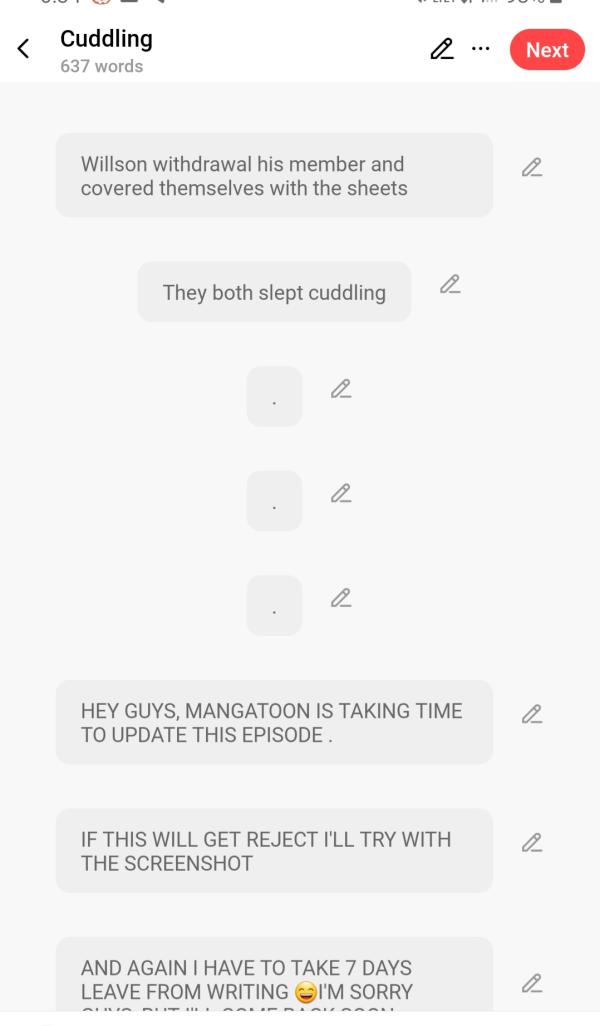Edit the 'MANGATOON IS TAKING TIME' message
This screenshot has width=600, height=1026.
point(532,714)
